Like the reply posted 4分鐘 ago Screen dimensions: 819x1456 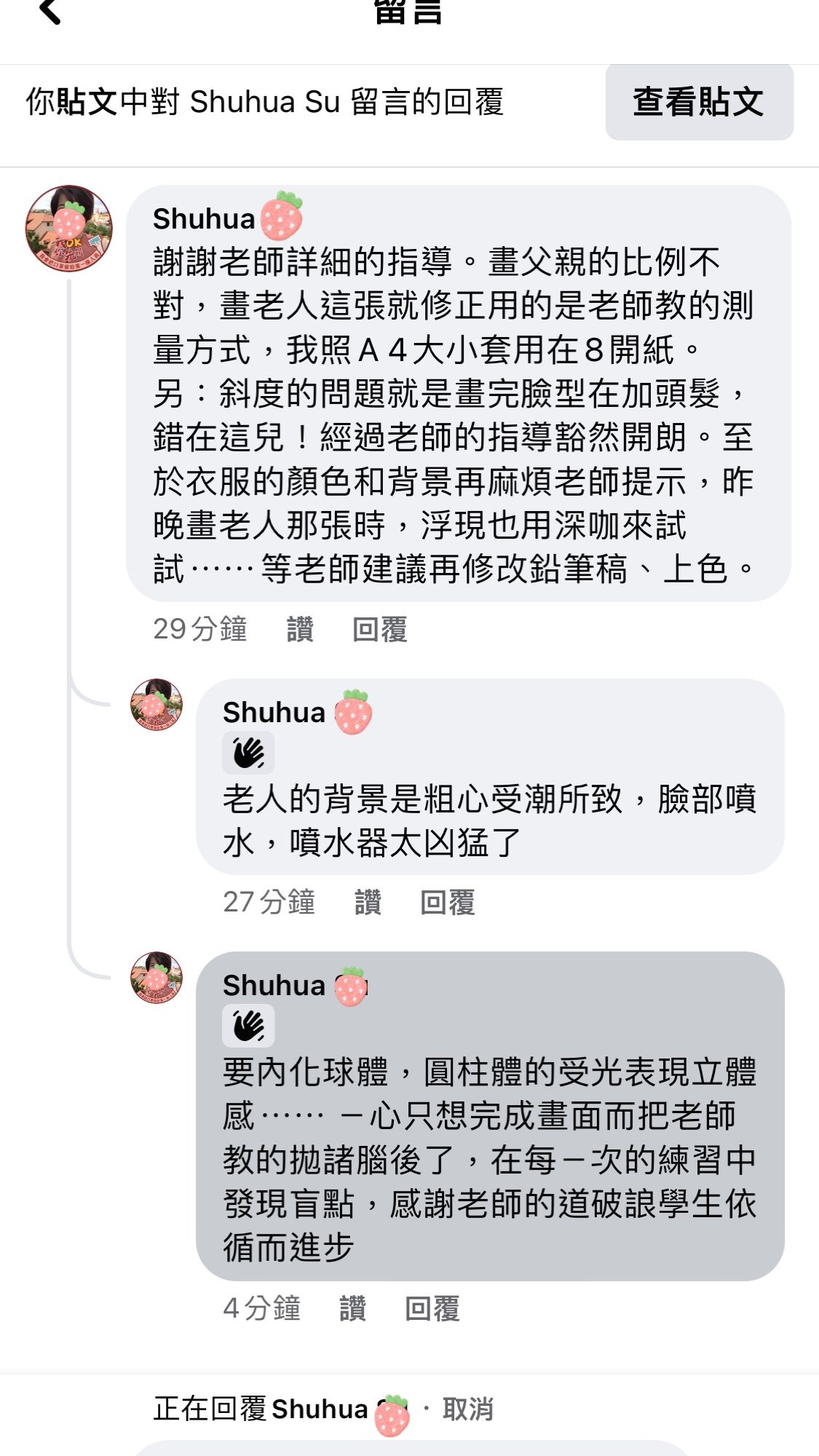coord(352,1308)
